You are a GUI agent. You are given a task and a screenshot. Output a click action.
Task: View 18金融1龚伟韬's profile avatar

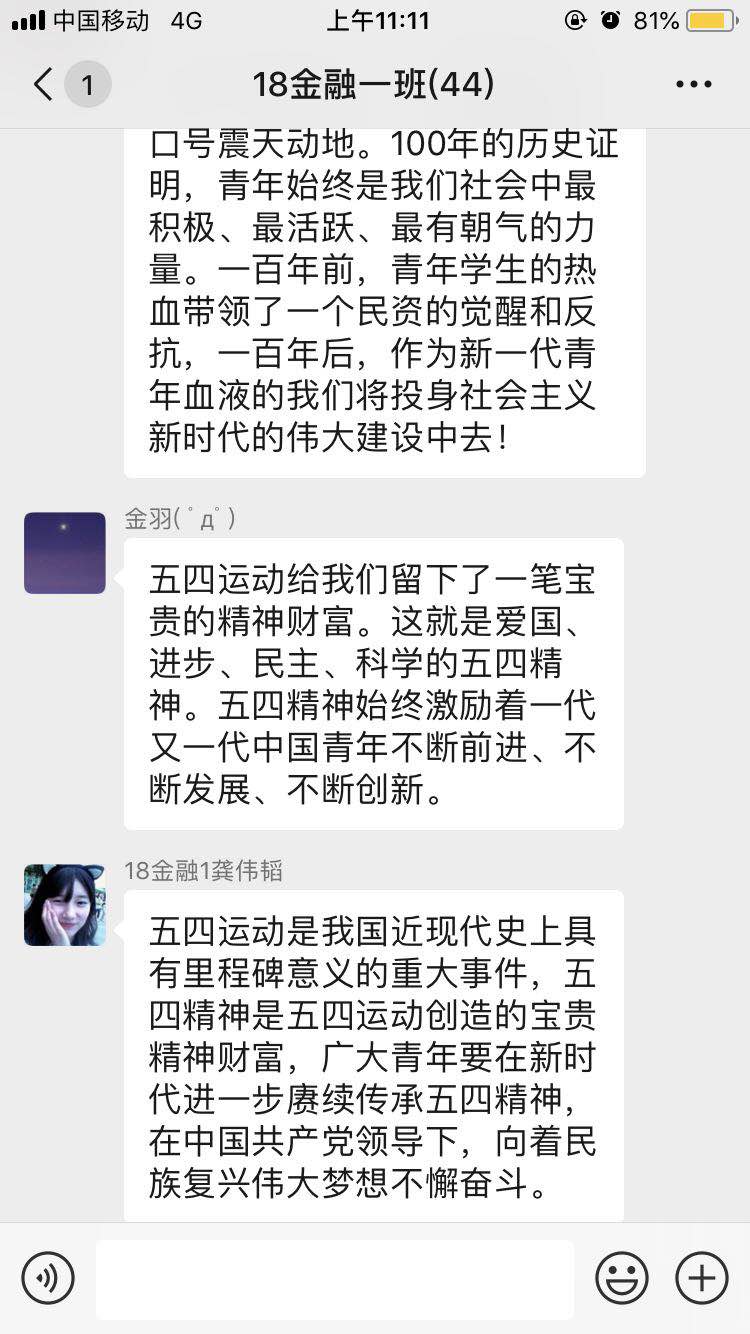[x=65, y=905]
